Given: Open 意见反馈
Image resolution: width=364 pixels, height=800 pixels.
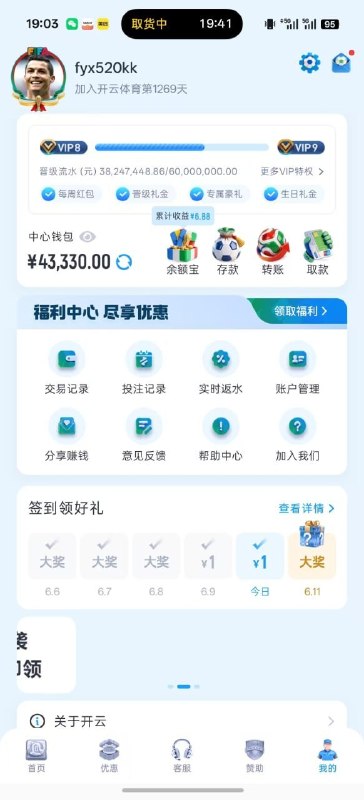Looking at the screenshot, I should [144, 435].
